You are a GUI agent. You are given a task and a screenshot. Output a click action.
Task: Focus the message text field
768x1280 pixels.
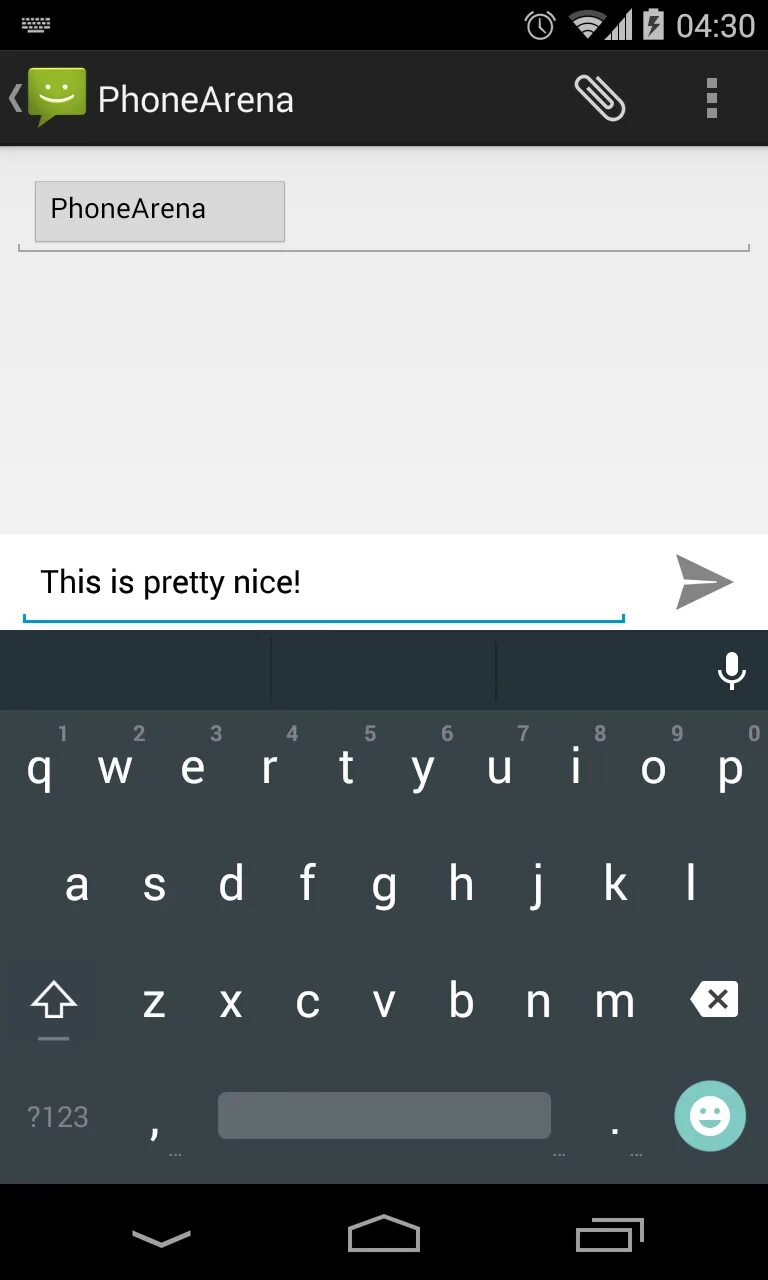pyautogui.click(x=324, y=583)
